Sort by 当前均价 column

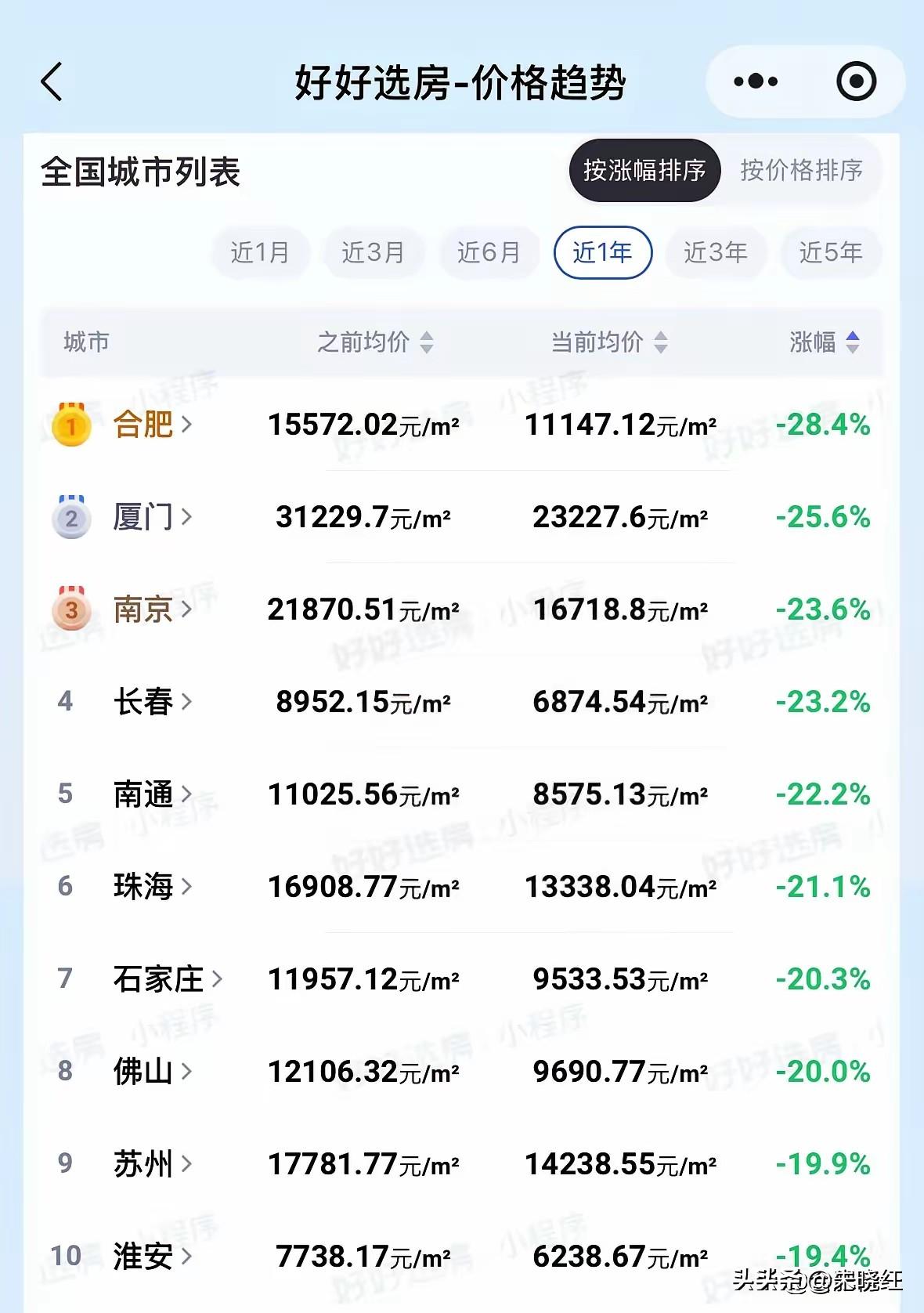[x=609, y=342]
